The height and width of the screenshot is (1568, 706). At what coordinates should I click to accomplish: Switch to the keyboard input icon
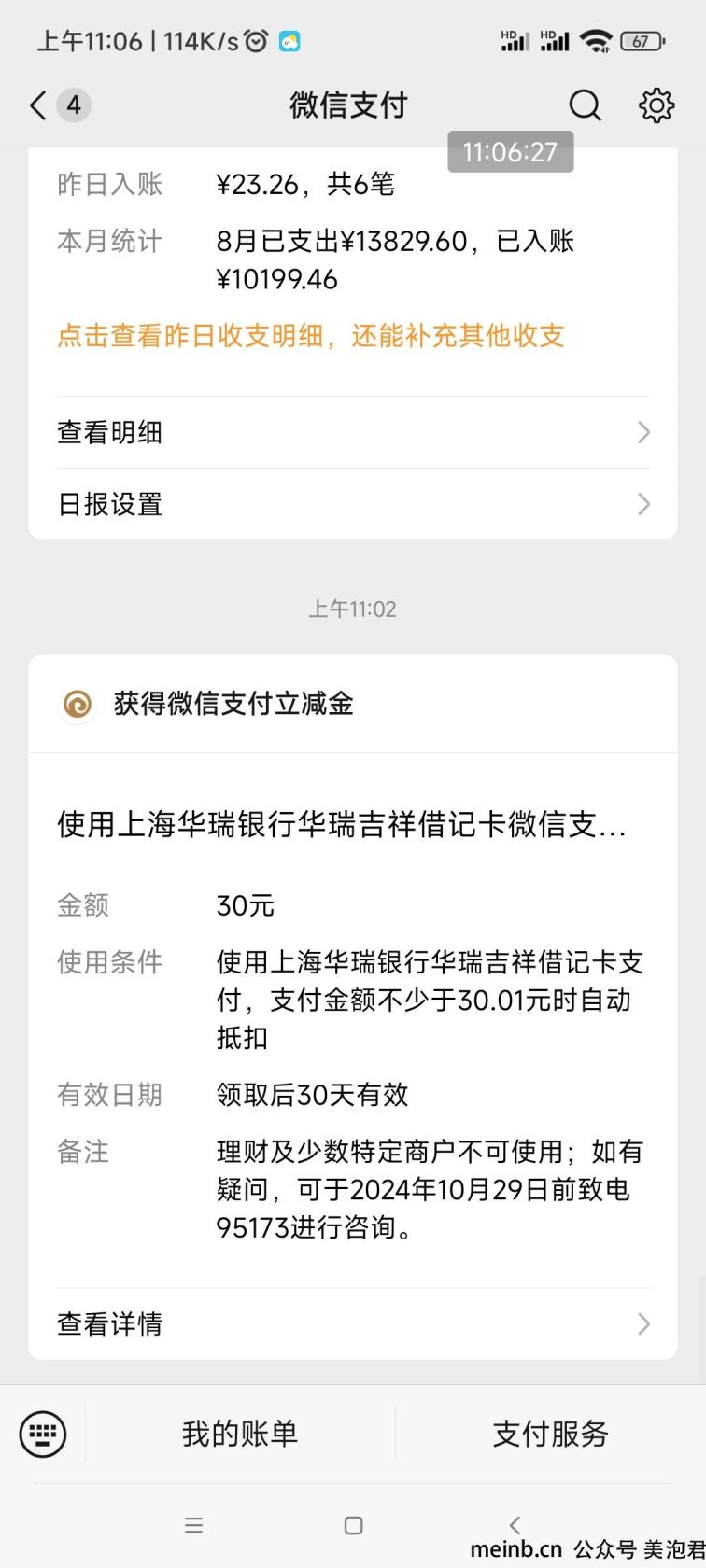click(43, 1433)
